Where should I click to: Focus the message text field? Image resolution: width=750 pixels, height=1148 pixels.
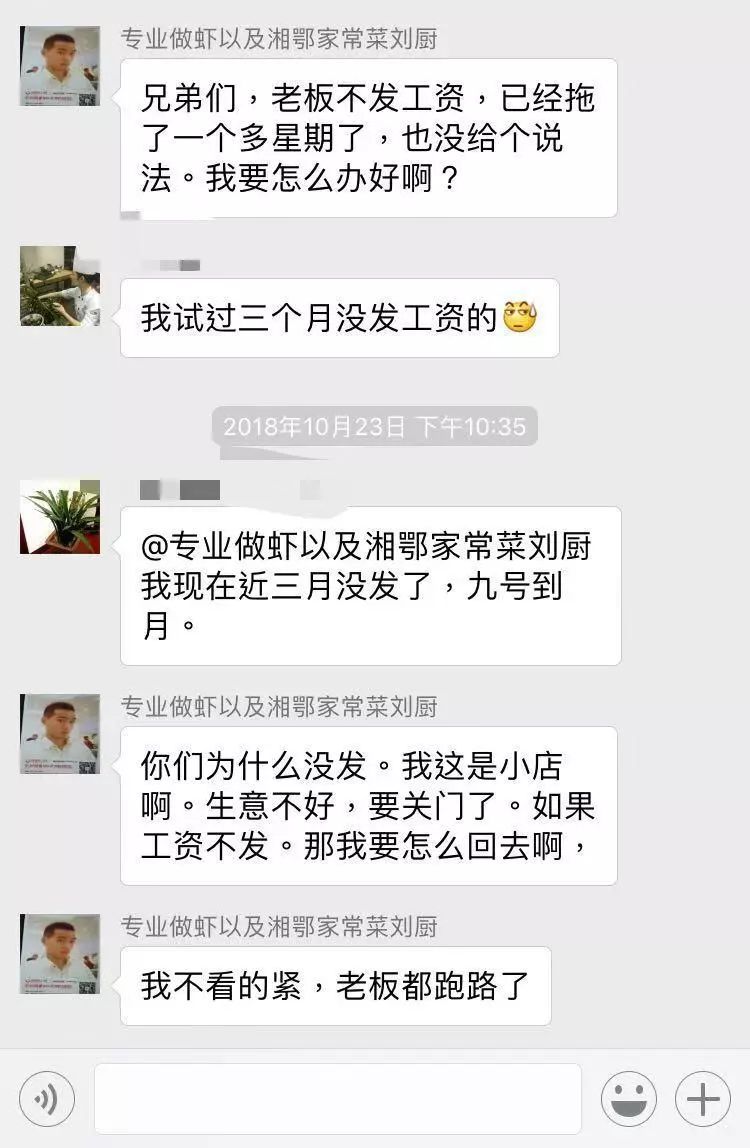click(337, 1099)
